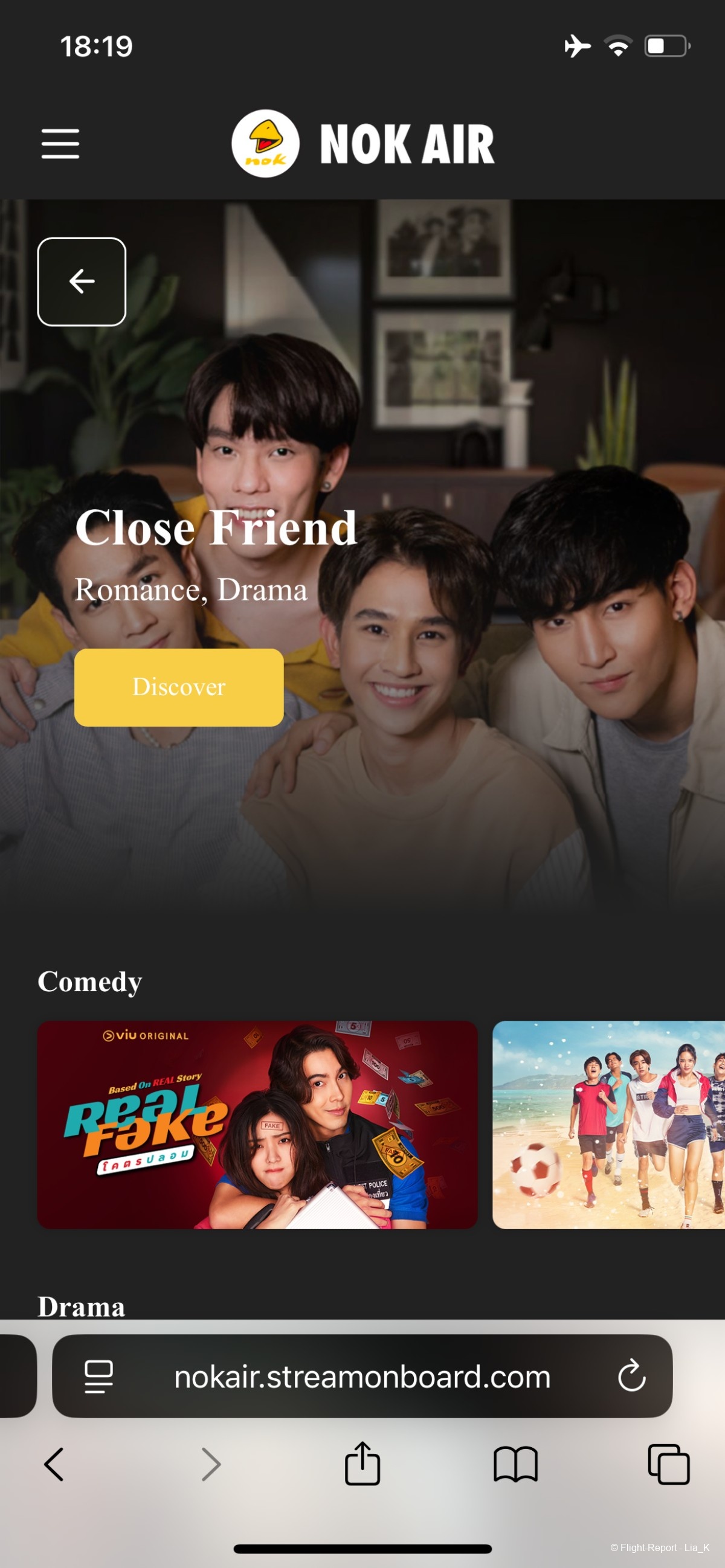Reload the page
Screen dimensions: 725x1568
pos(631,1377)
